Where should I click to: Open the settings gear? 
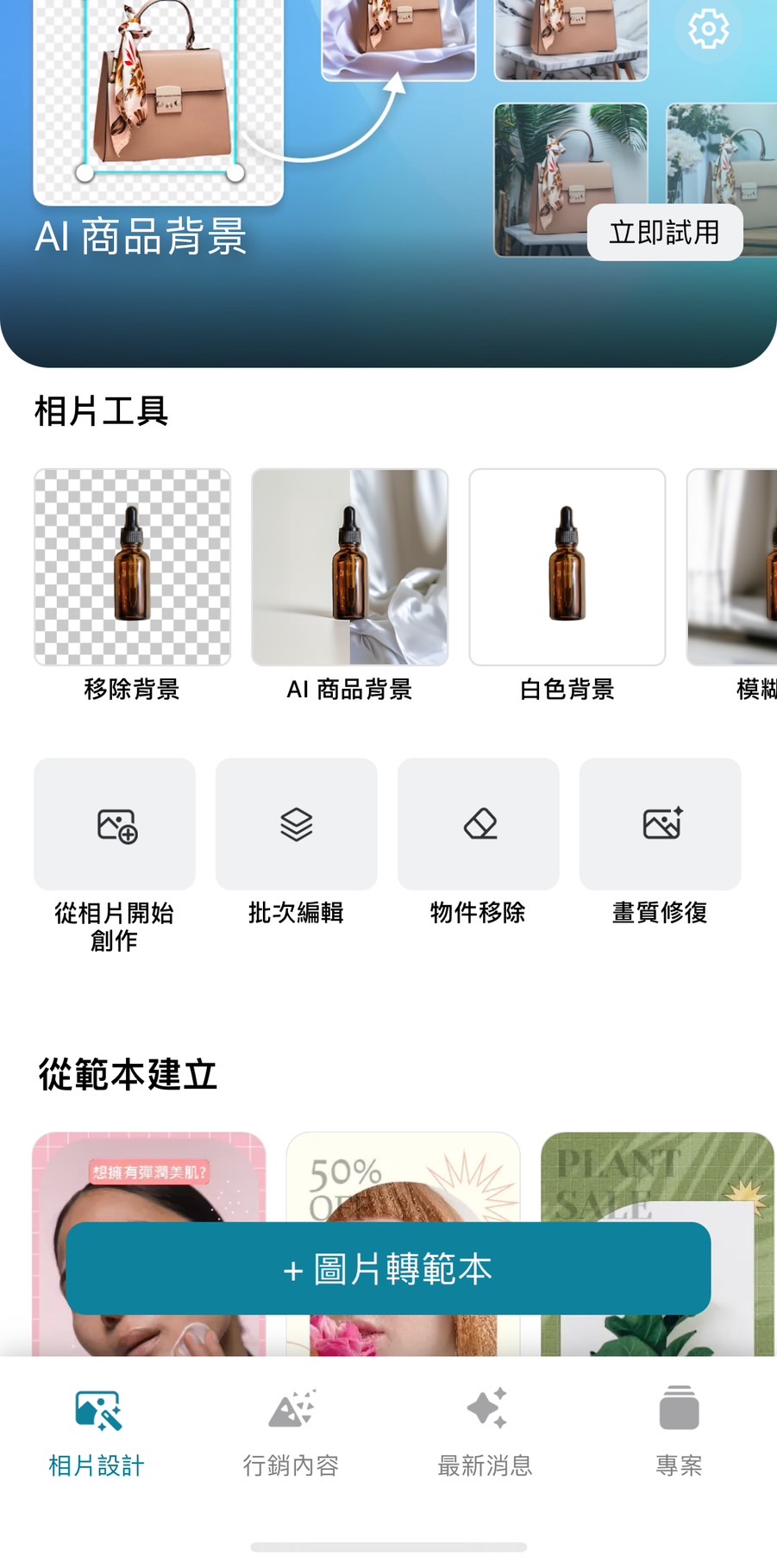(x=707, y=27)
